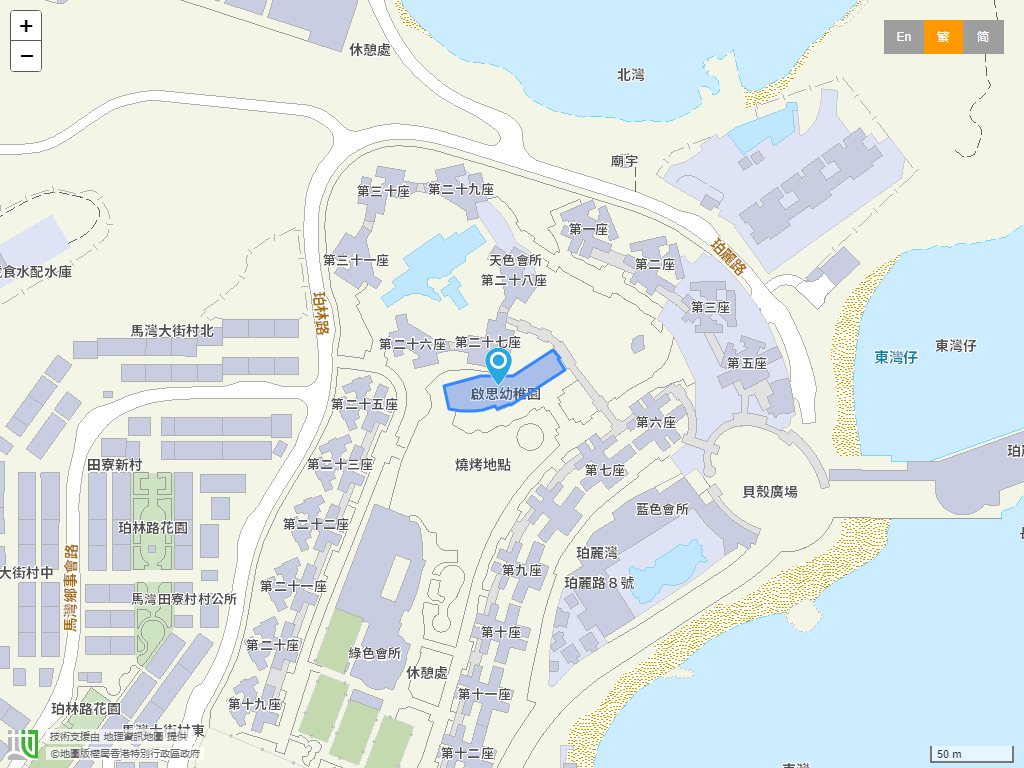Switch map language to English
The height and width of the screenshot is (768, 1024).
[x=904, y=37]
